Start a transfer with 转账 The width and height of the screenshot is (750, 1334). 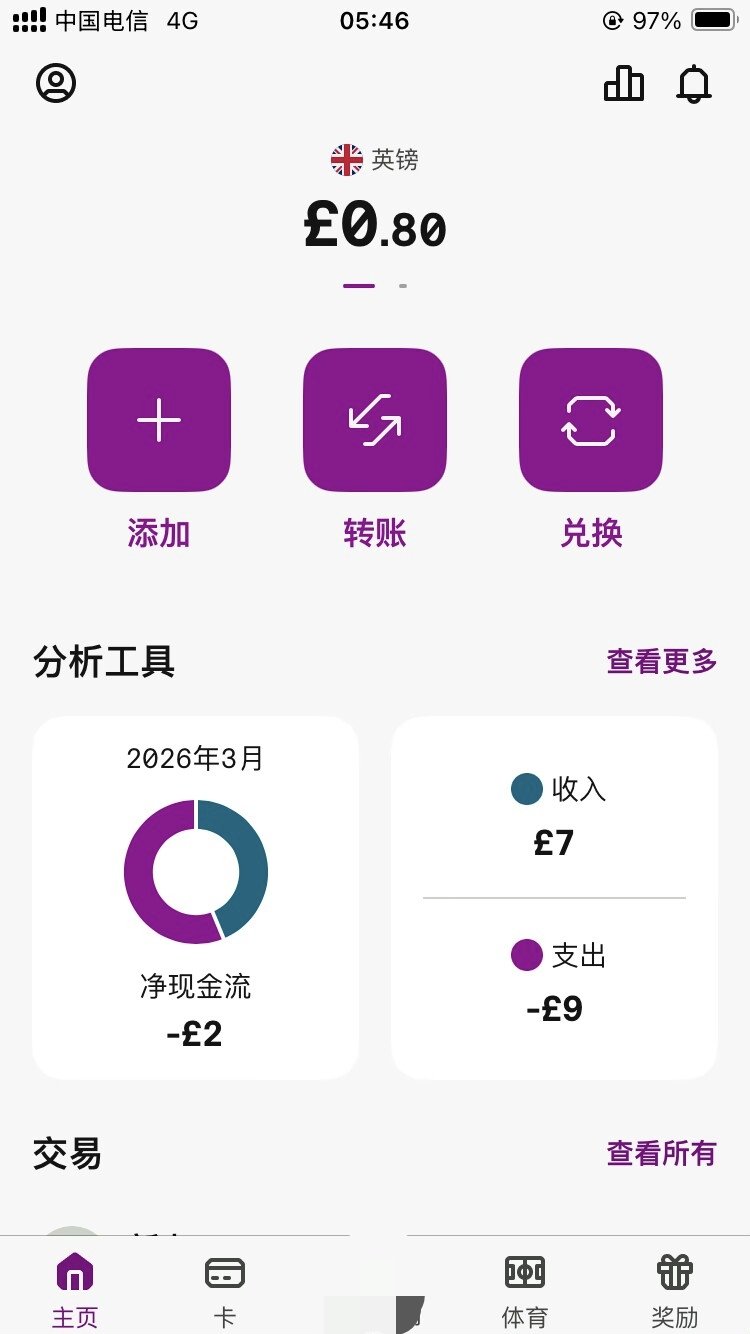pyautogui.click(x=375, y=420)
